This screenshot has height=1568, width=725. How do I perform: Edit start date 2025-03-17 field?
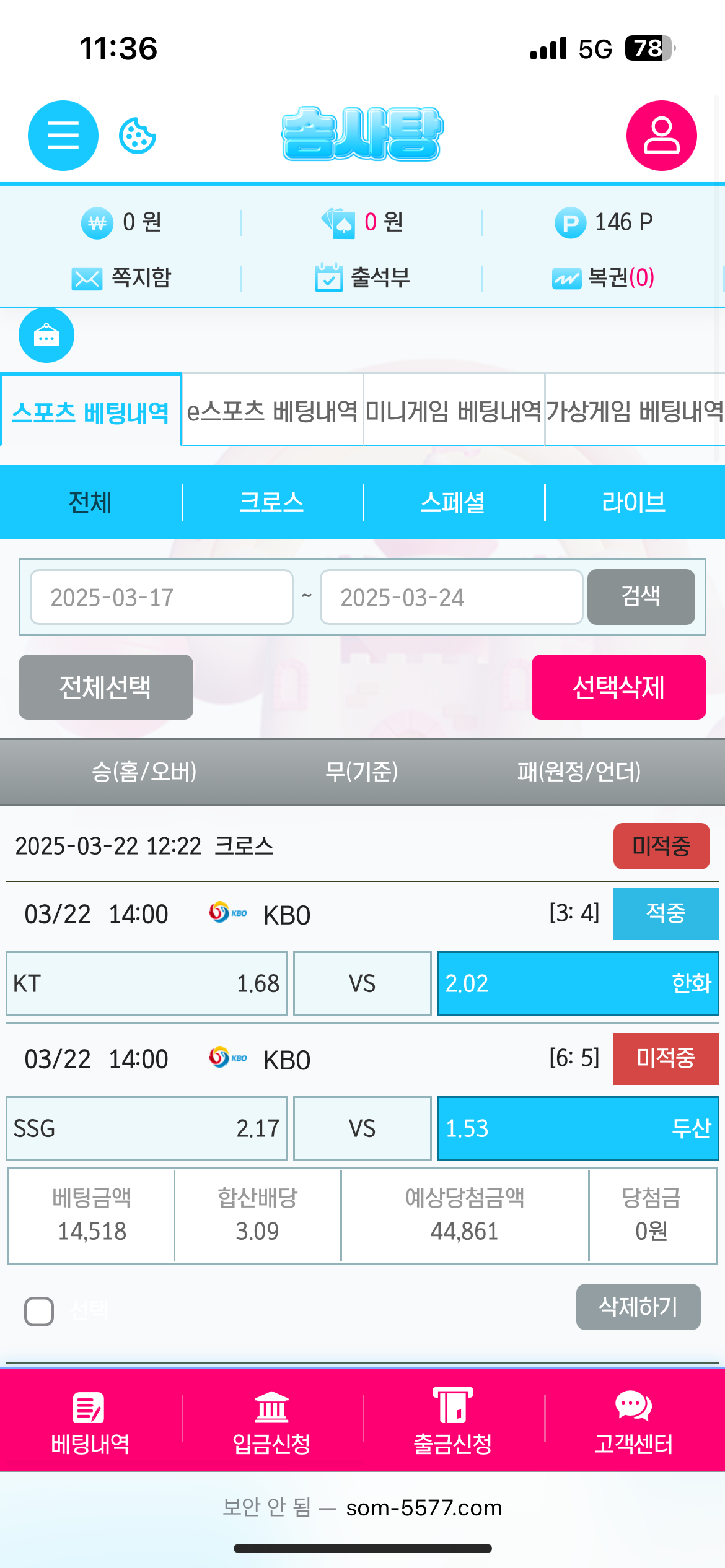click(161, 597)
